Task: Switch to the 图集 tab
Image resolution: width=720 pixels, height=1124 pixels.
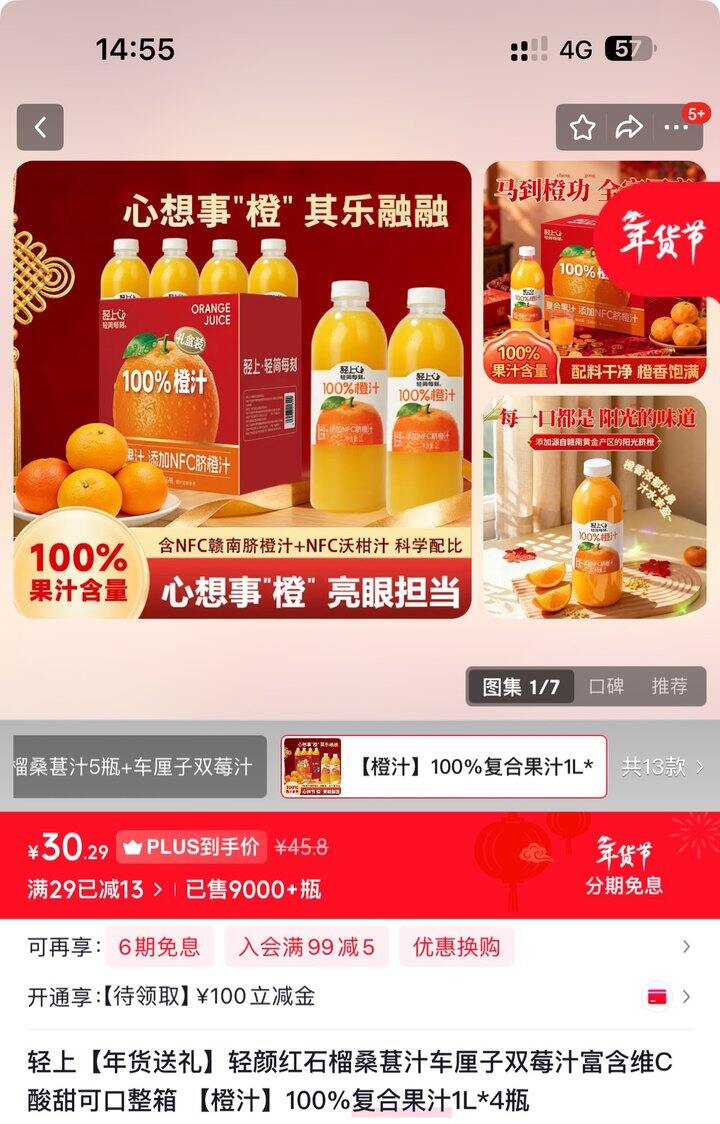Action: pos(521,686)
